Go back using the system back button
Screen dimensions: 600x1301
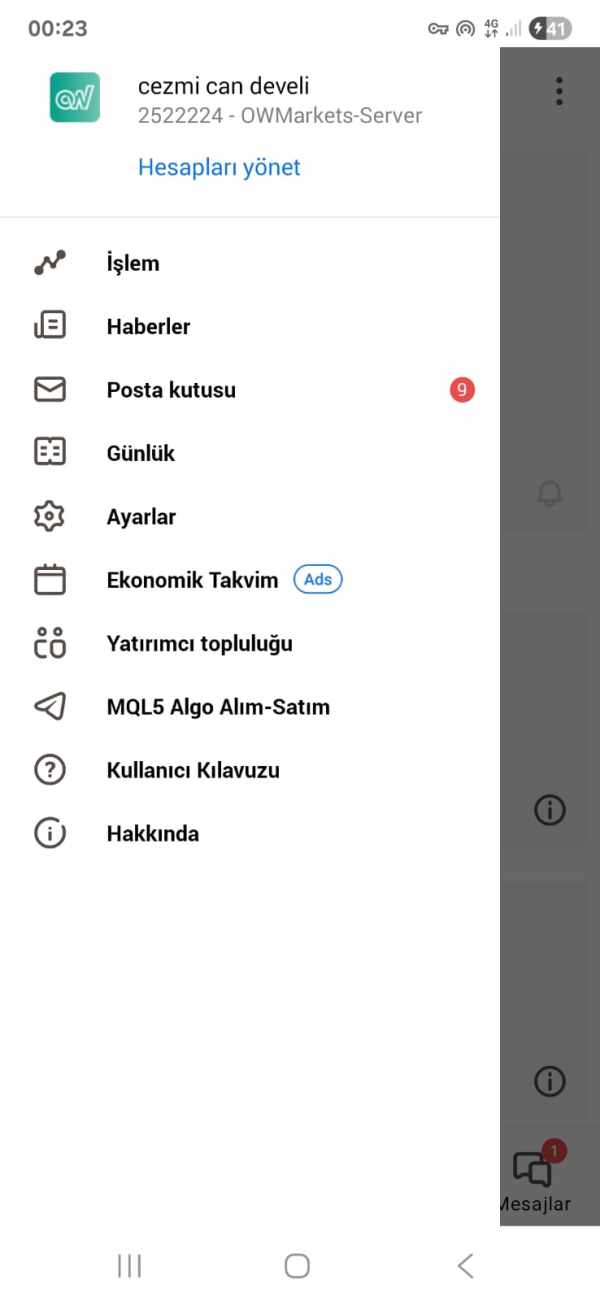(465, 1265)
